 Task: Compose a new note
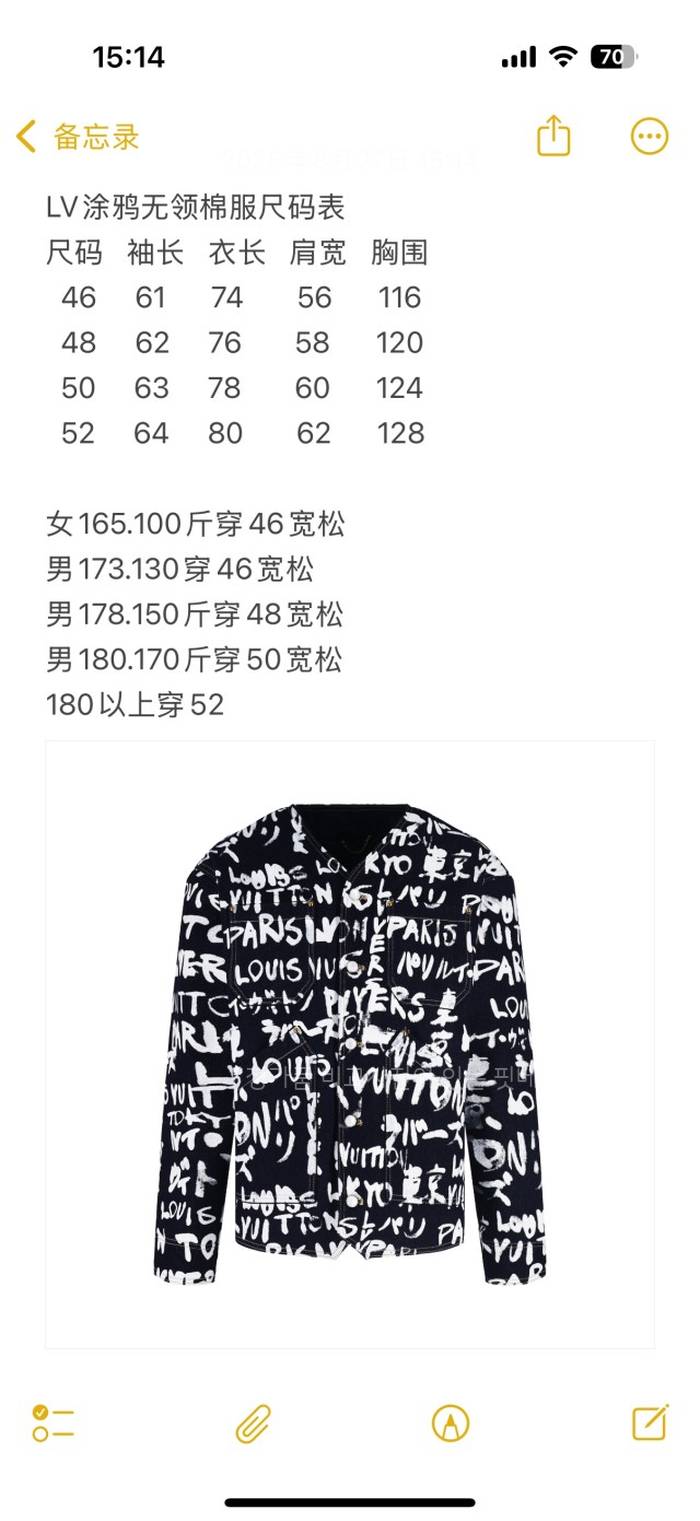click(650, 1421)
